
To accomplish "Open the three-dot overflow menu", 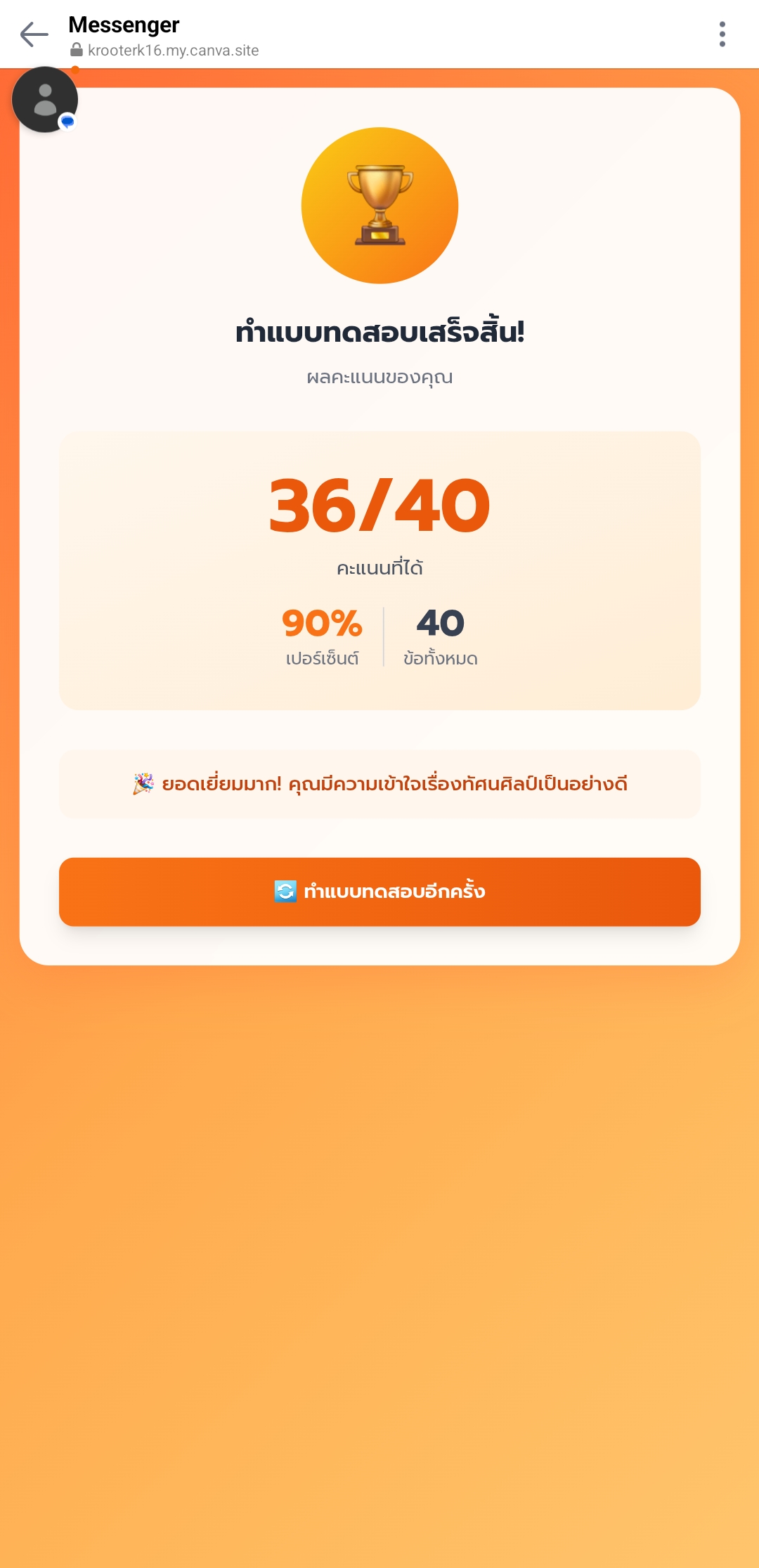I will point(722,34).
